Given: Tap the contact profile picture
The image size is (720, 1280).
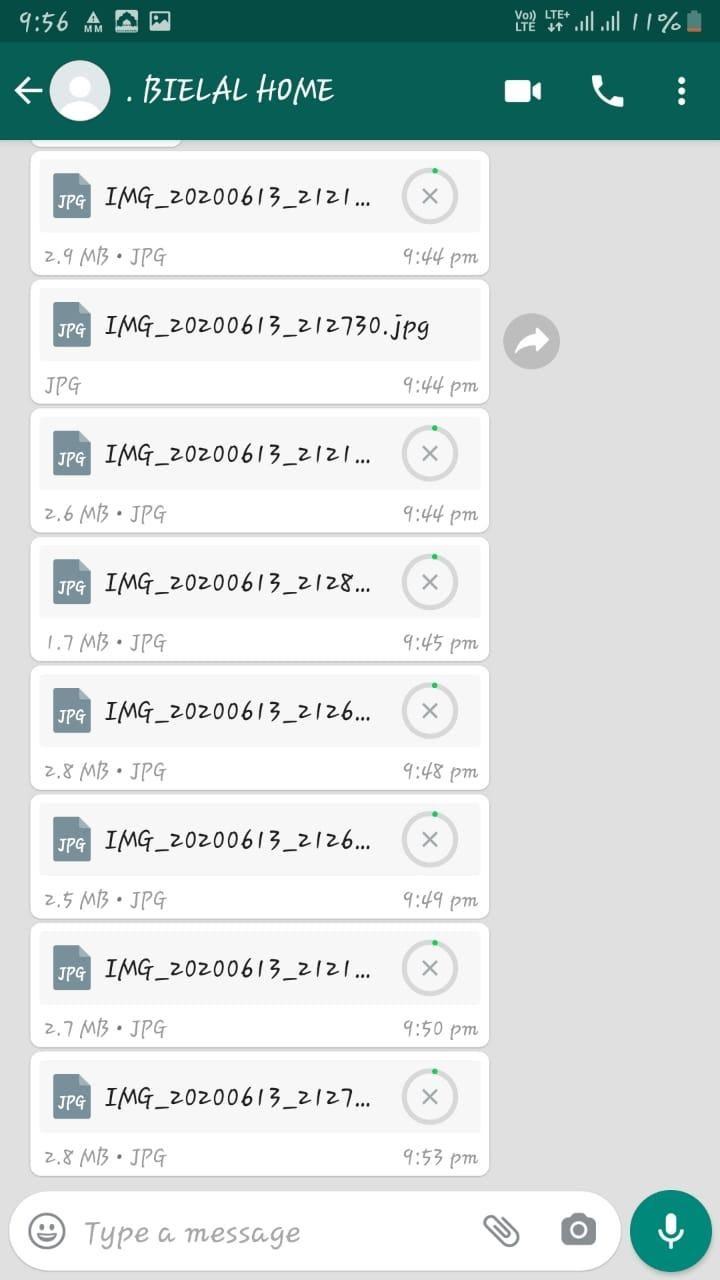Looking at the screenshot, I should pyautogui.click(x=80, y=88).
